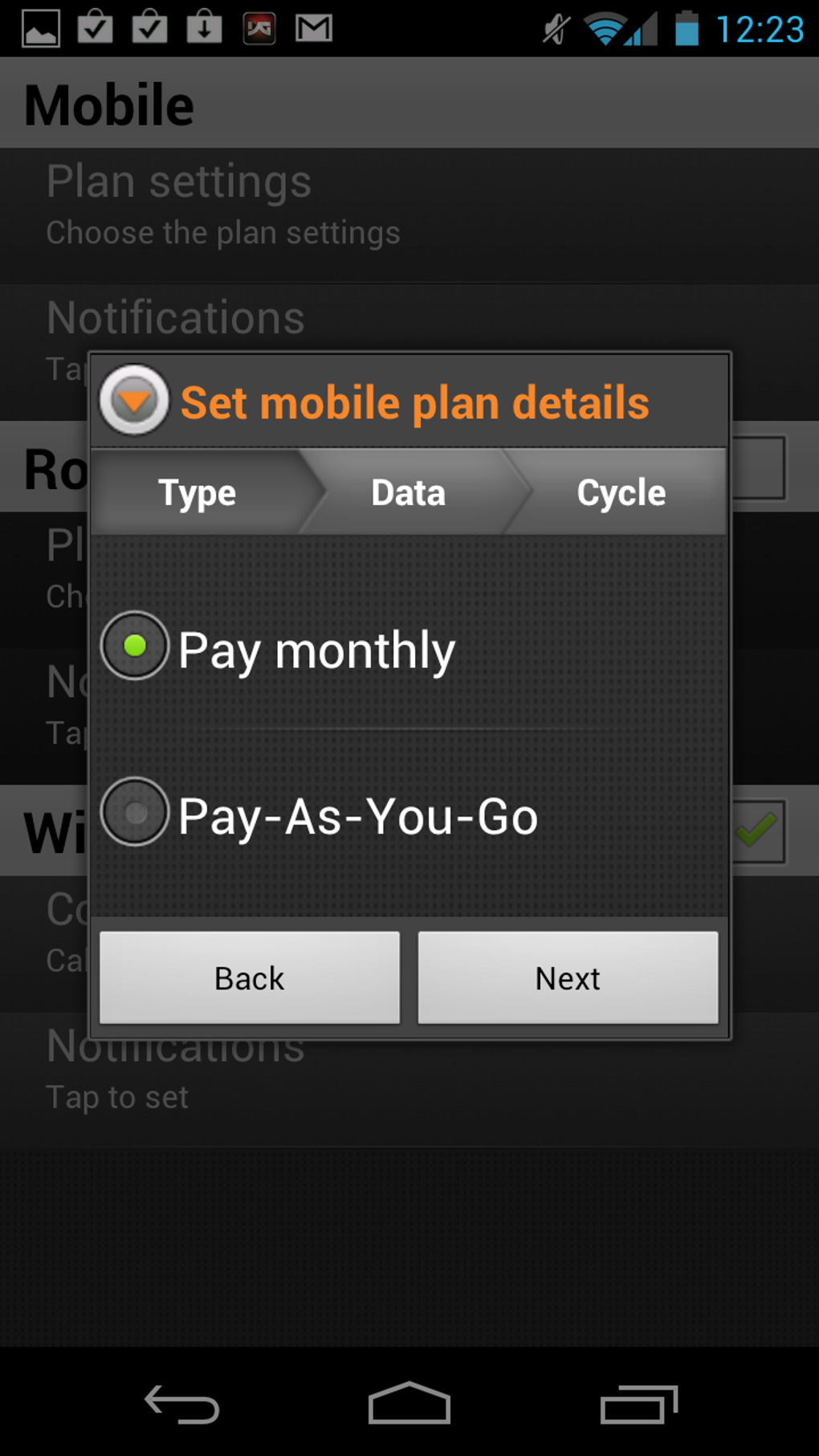The image size is (819, 1456).
Task: Continue with the Next button
Action: click(x=568, y=977)
